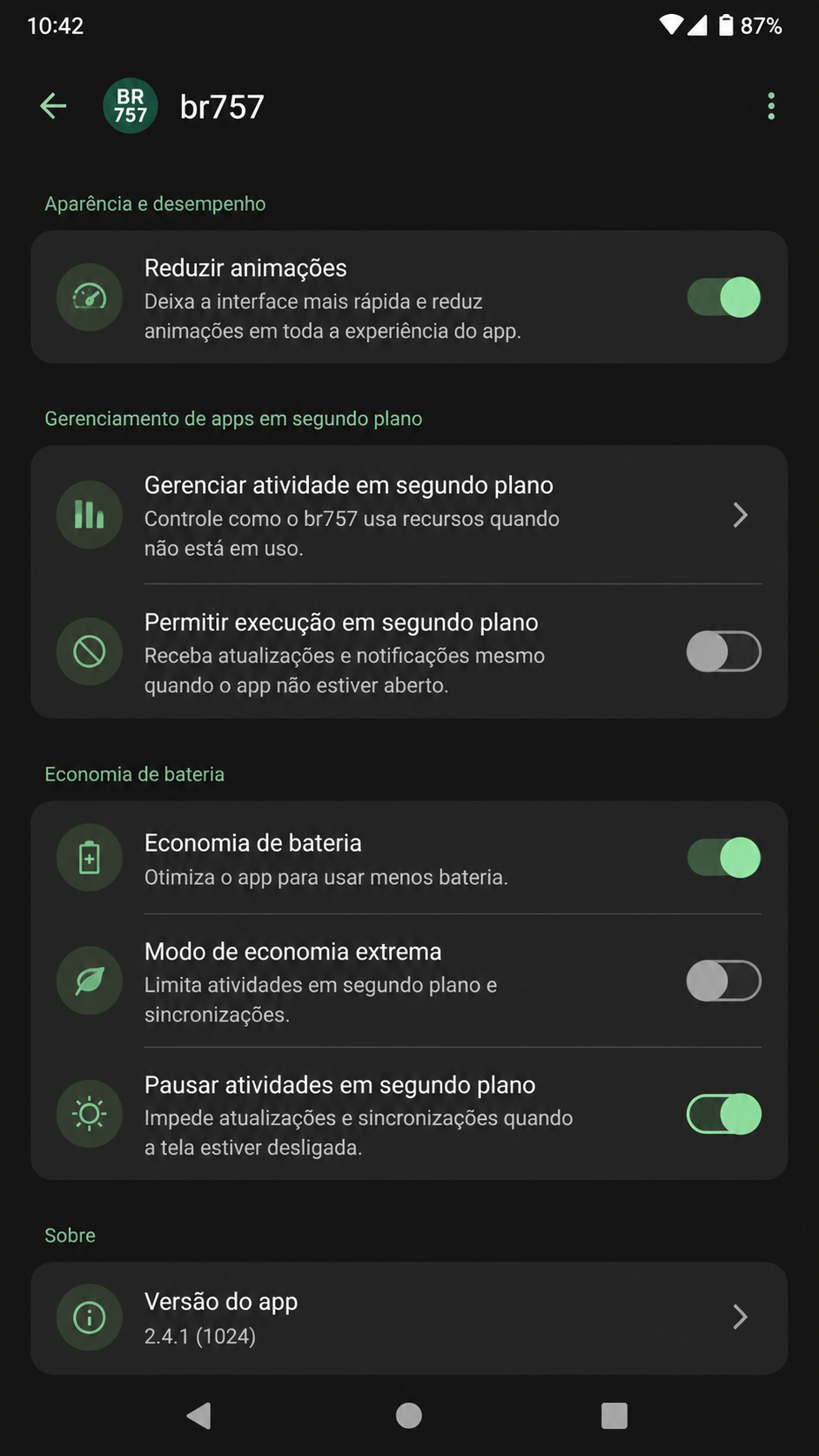Viewport: 819px width, 1456px height.
Task: Open the three-dot overflow menu
Action: coord(771,106)
